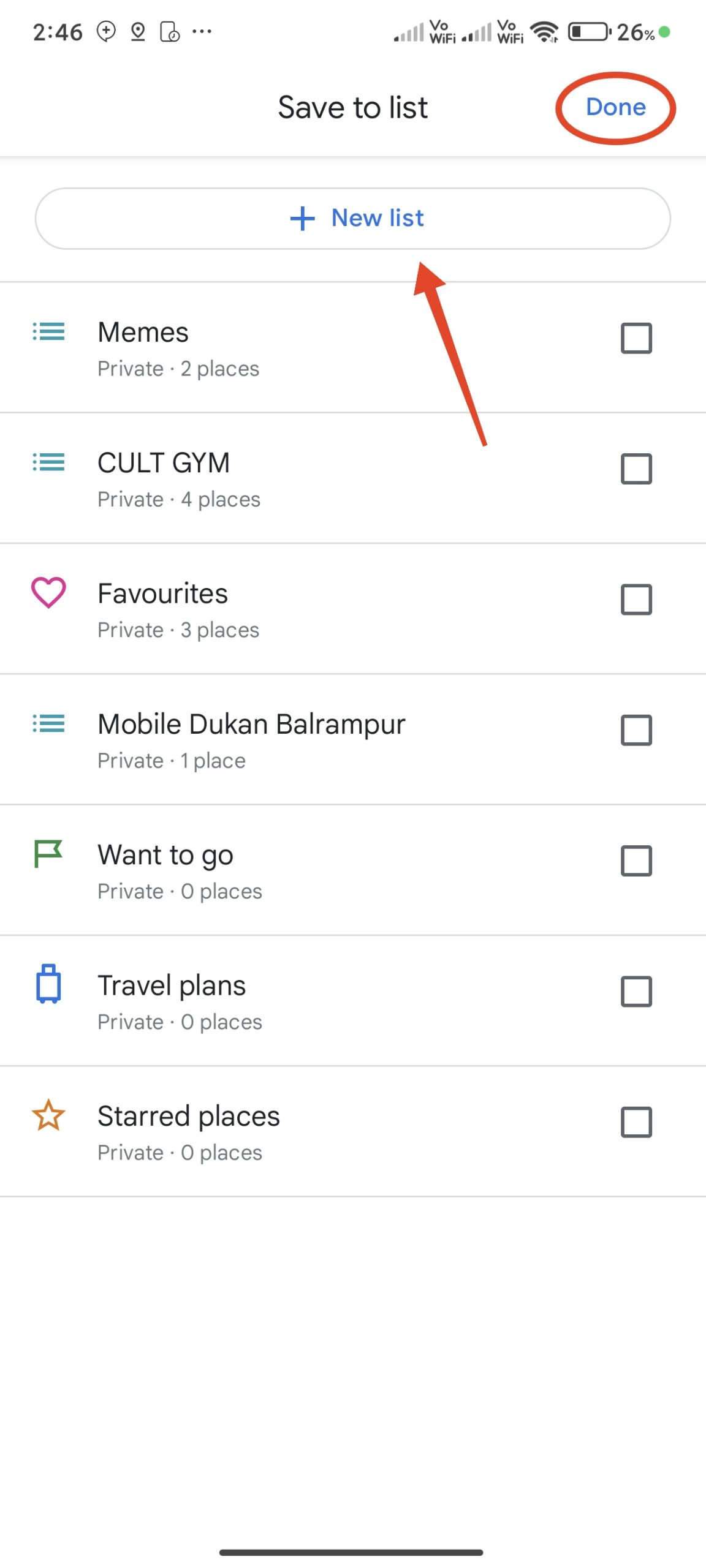Save to Travel plans via checkbox

pyautogui.click(x=636, y=991)
